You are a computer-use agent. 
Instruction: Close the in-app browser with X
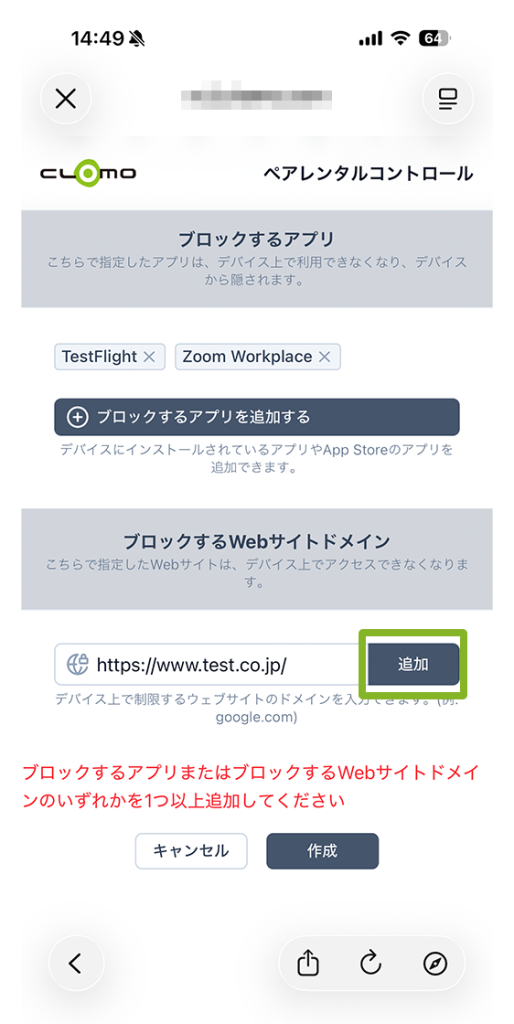65,99
